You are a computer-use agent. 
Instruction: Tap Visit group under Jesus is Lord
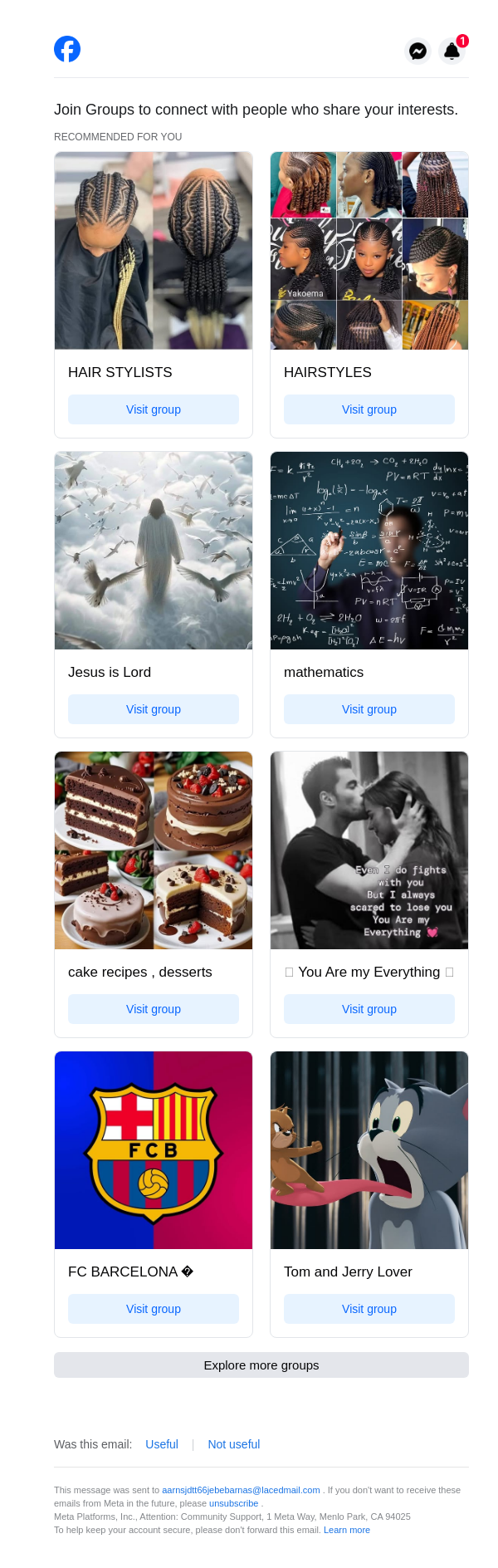pos(154,709)
